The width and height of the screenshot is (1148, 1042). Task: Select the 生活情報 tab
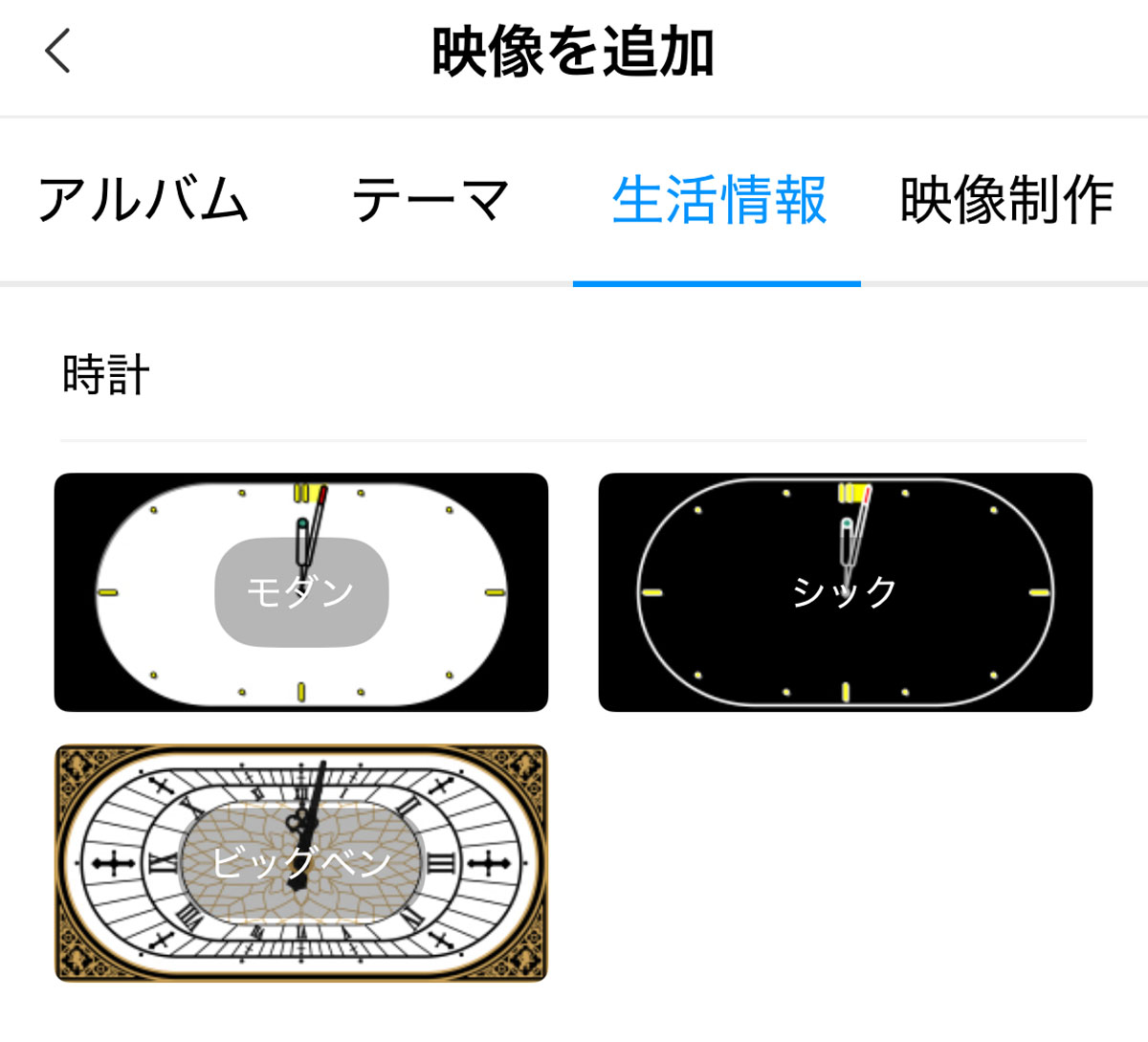coord(717,200)
